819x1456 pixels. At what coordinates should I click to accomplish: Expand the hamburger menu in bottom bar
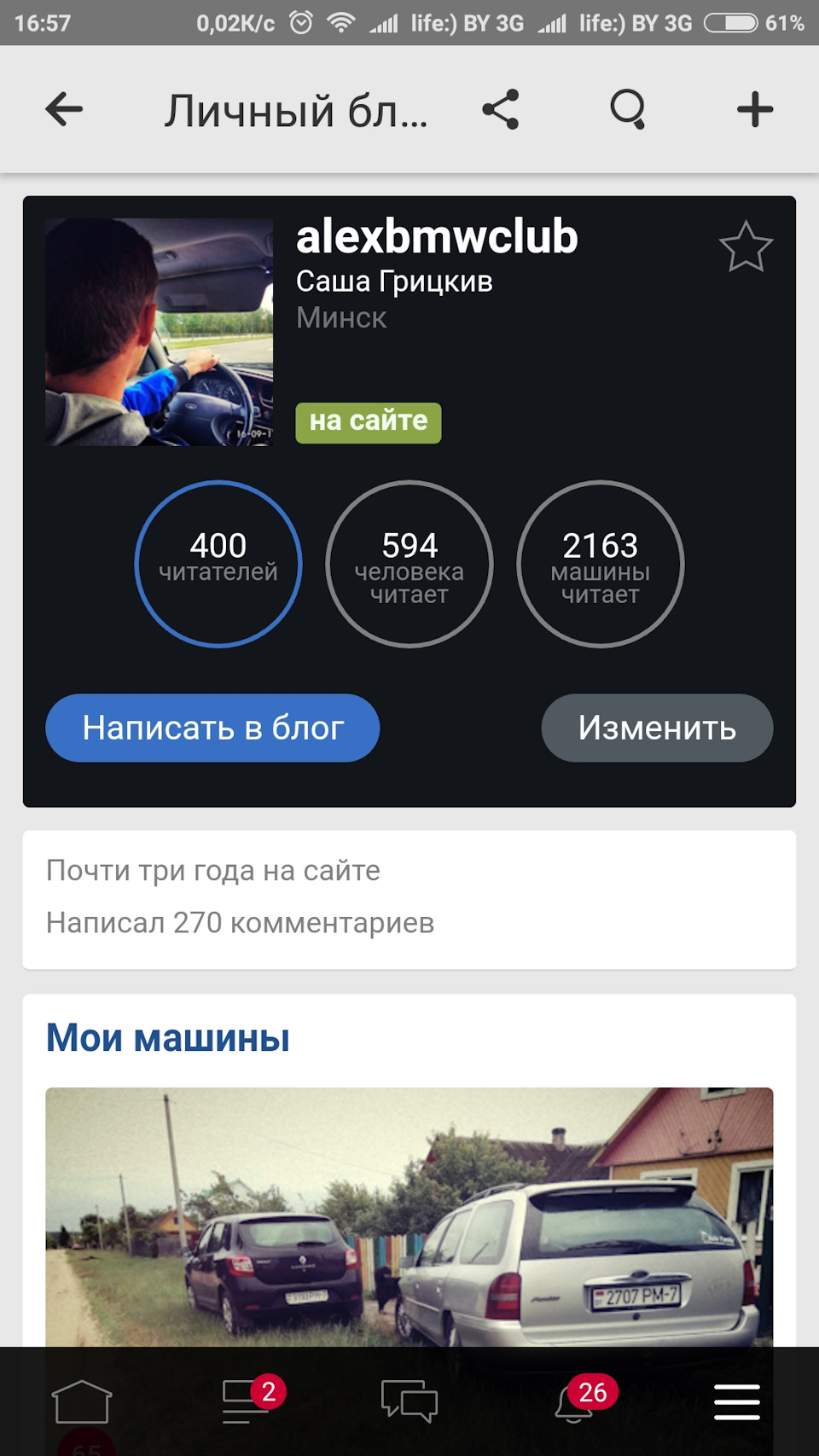[x=737, y=1399]
